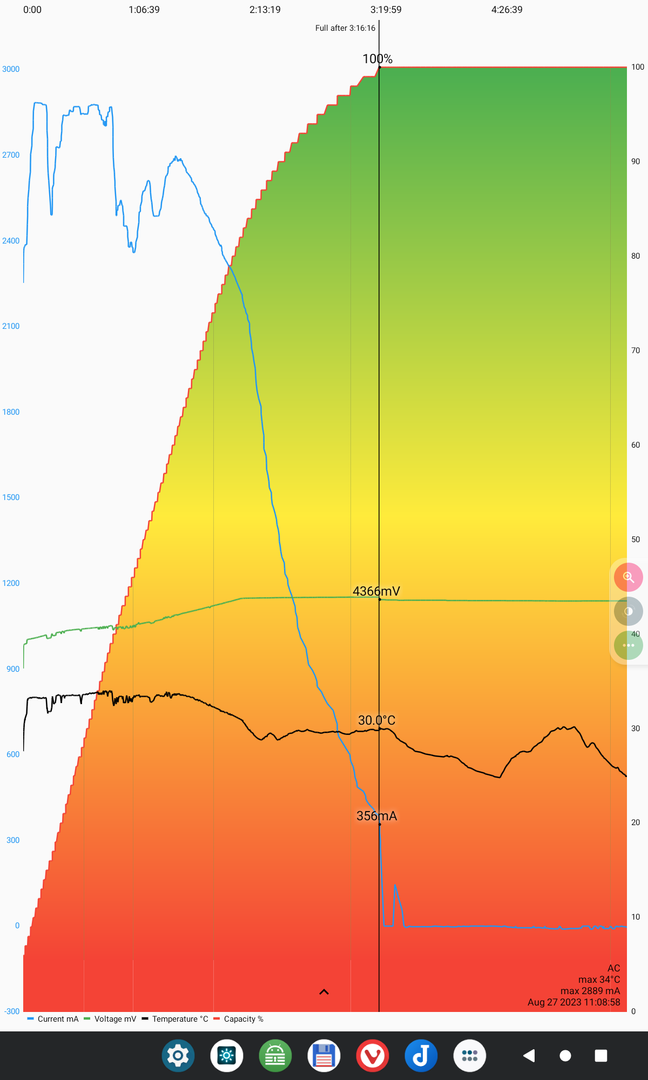Open the all apps drawer in the taskbar

pos(470,1055)
